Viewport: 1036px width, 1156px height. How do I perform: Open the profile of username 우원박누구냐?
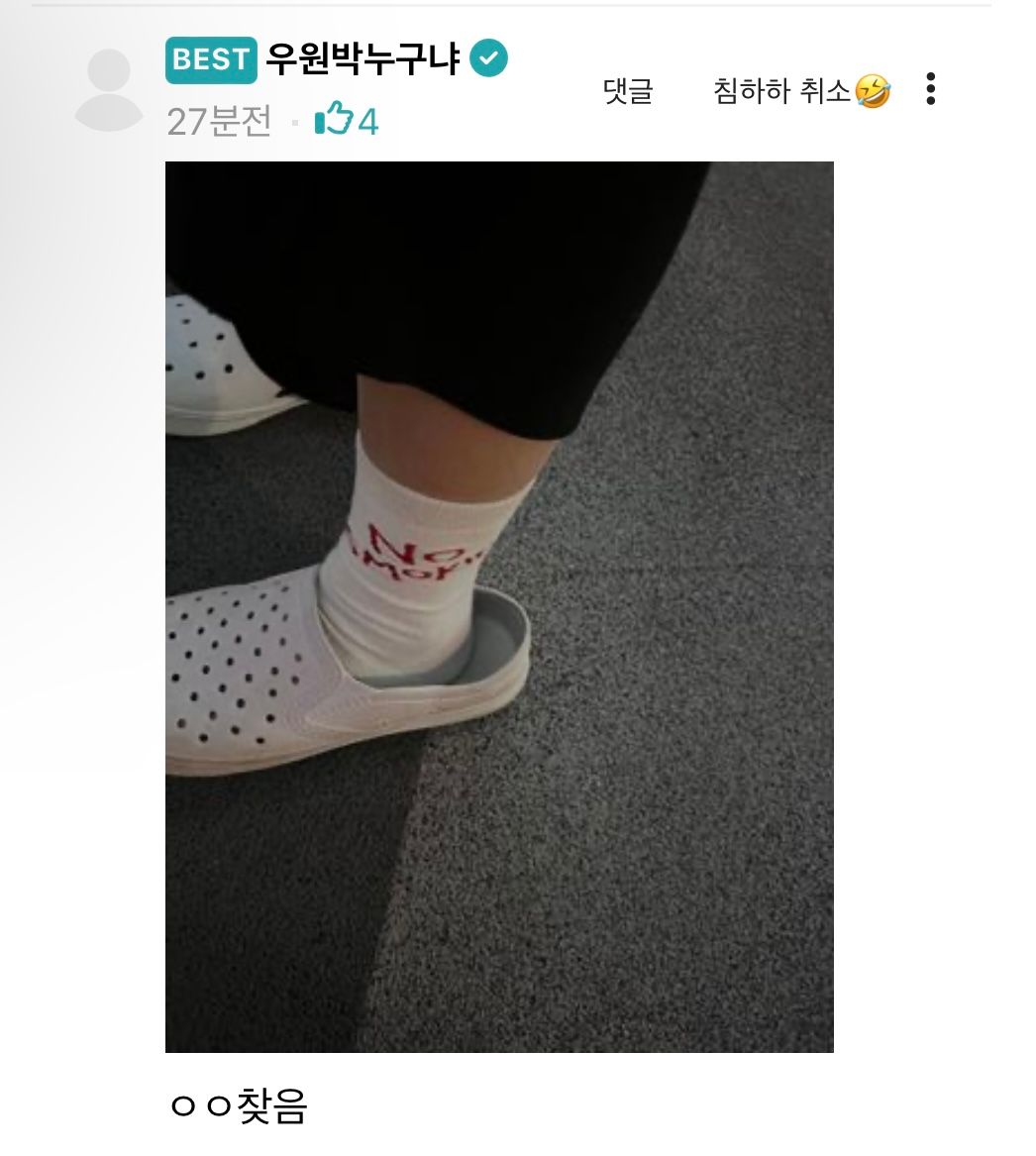tap(363, 59)
